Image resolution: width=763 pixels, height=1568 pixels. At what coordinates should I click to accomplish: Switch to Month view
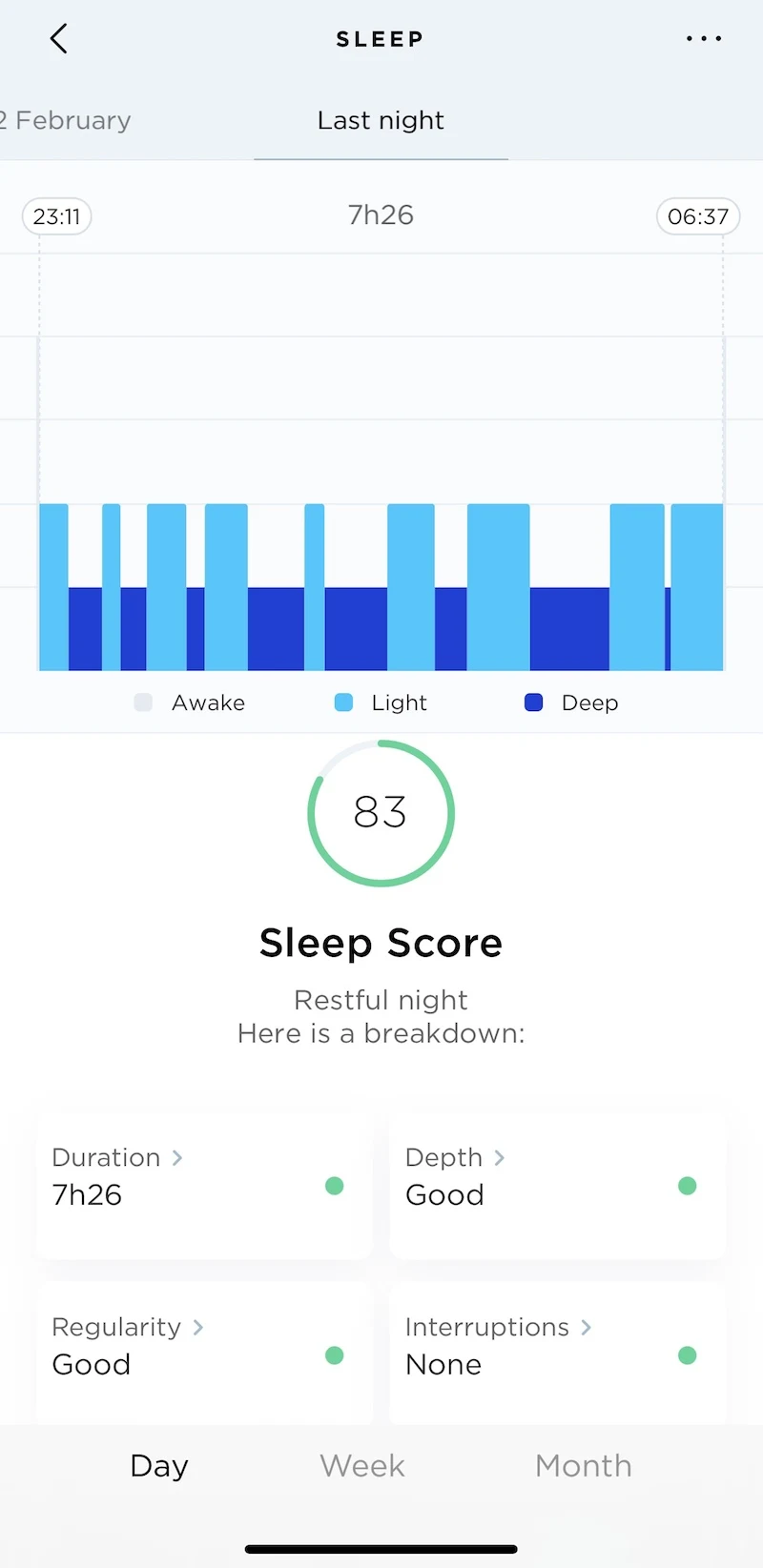click(x=584, y=1466)
